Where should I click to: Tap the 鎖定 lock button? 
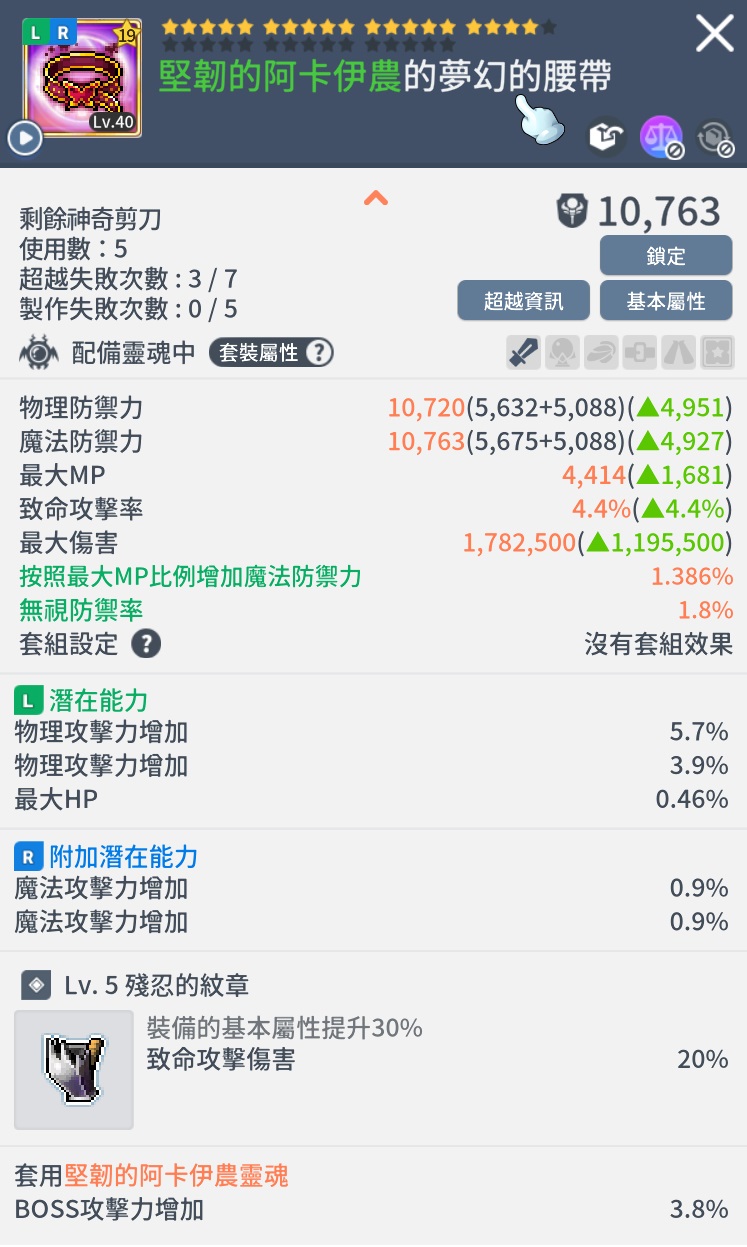pyautogui.click(x=665, y=256)
